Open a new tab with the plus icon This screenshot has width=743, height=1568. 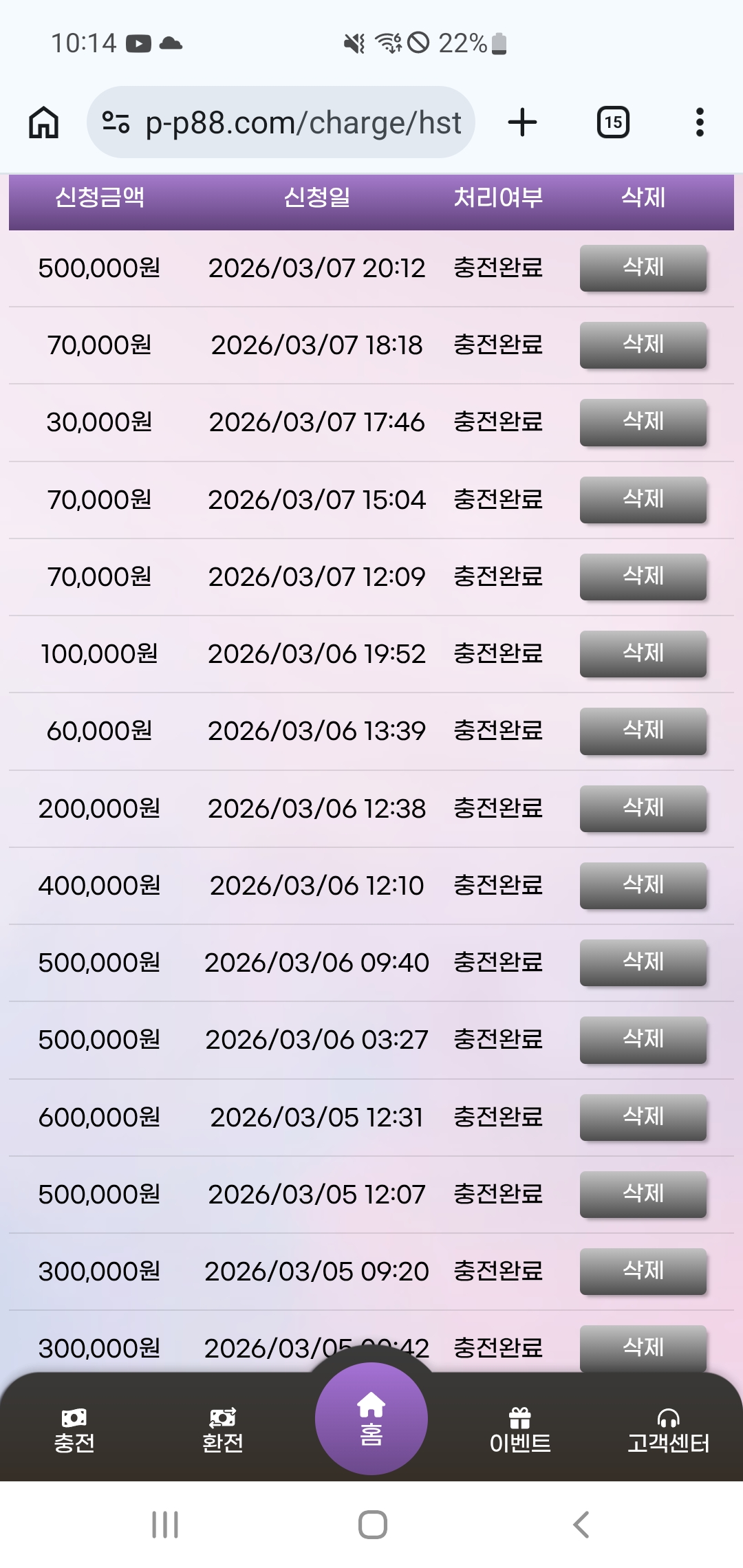click(x=522, y=122)
